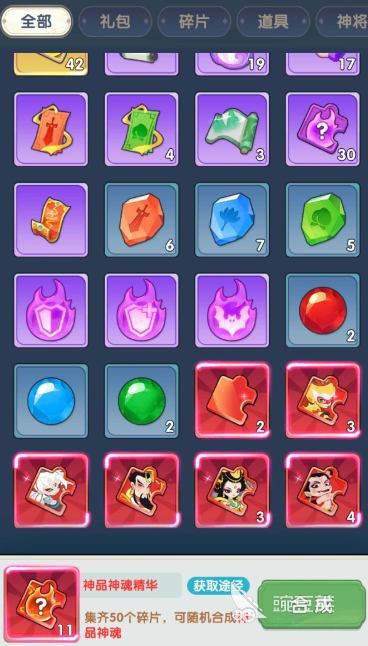
Task: Select the red sword gem with count 6
Action: coord(141,220)
